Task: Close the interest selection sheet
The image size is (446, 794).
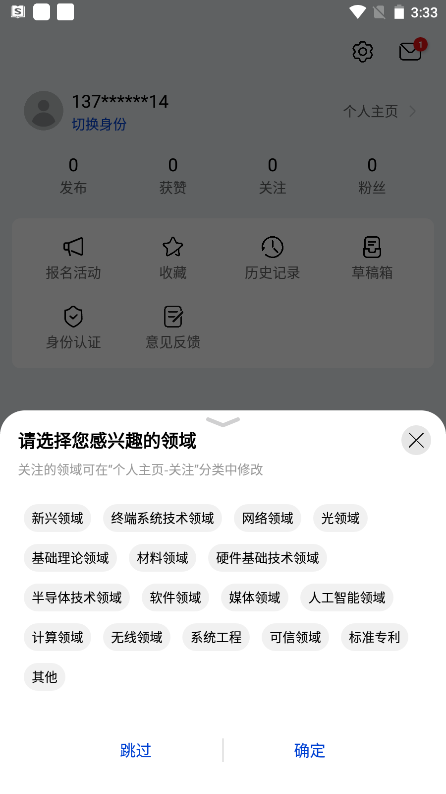Action: [416, 440]
